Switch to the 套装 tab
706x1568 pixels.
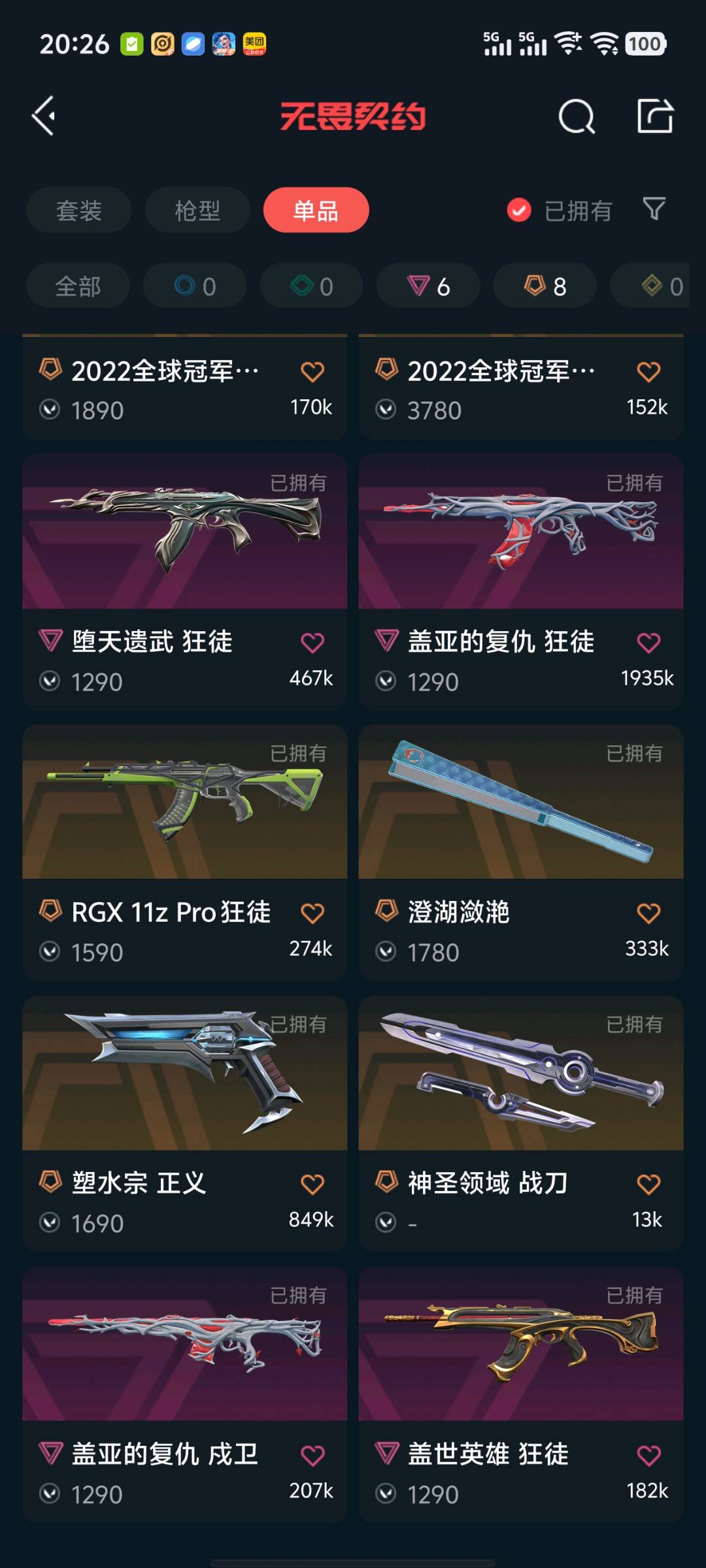coord(79,210)
